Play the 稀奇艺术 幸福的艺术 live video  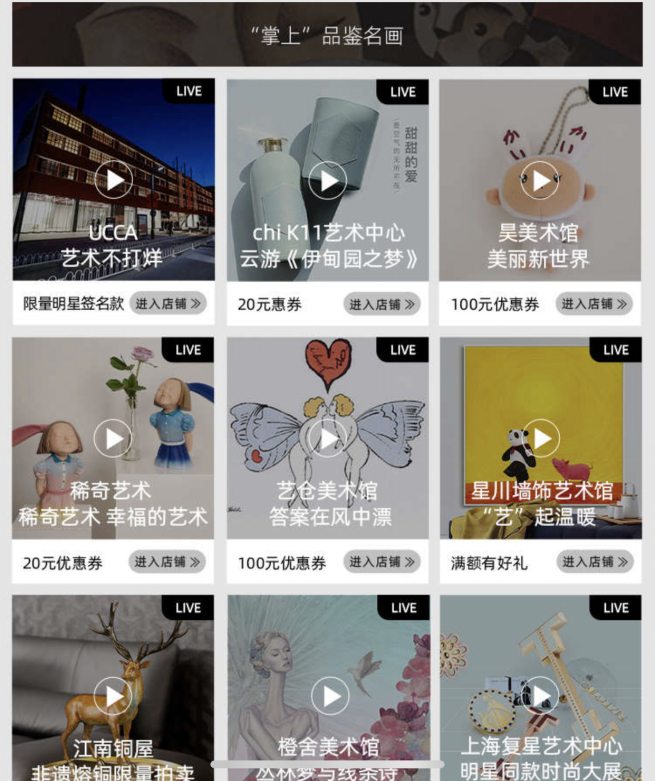click(113, 438)
